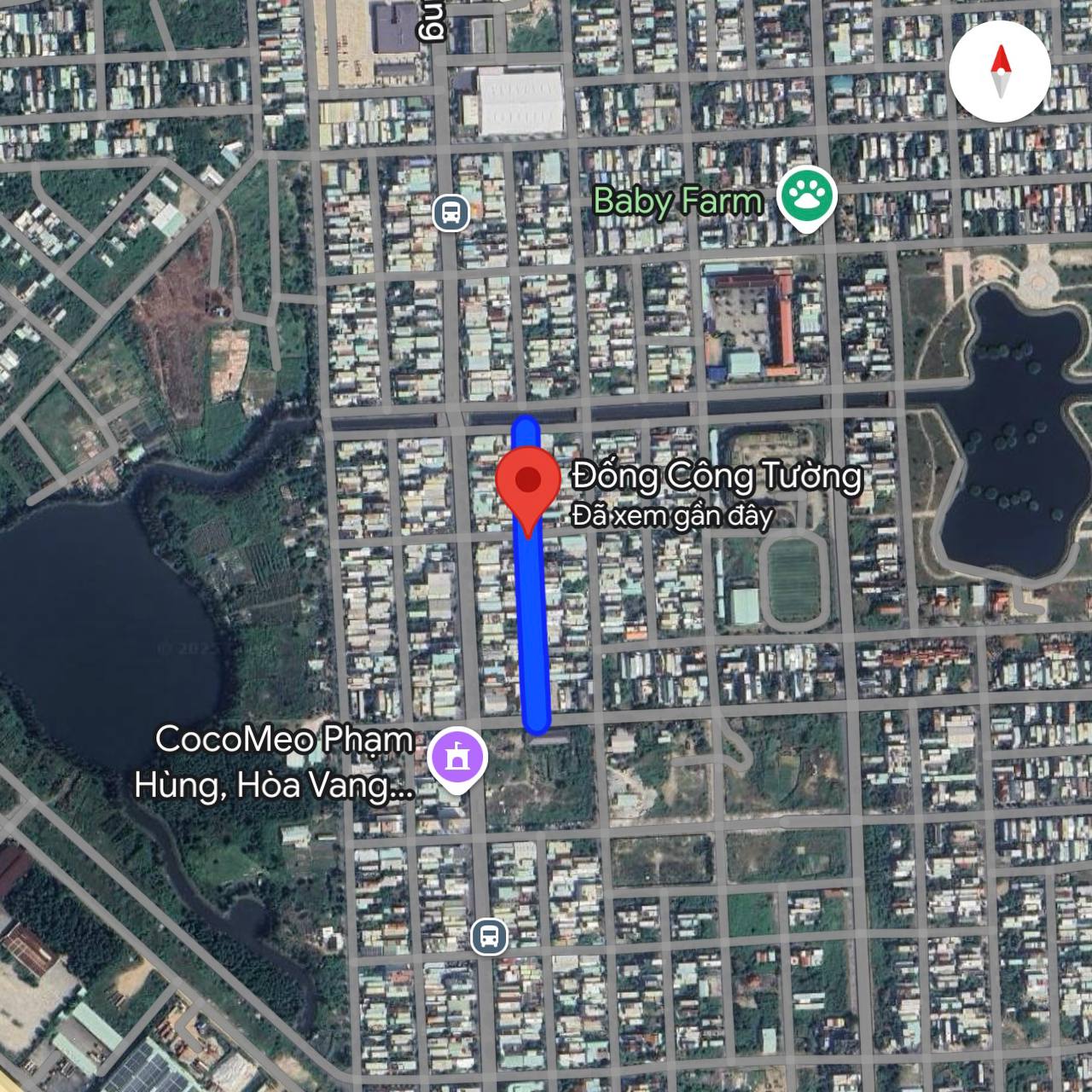Tap the bus stop icon near Baby Farm
Viewport: 1092px width, 1092px height.
pos(450,212)
